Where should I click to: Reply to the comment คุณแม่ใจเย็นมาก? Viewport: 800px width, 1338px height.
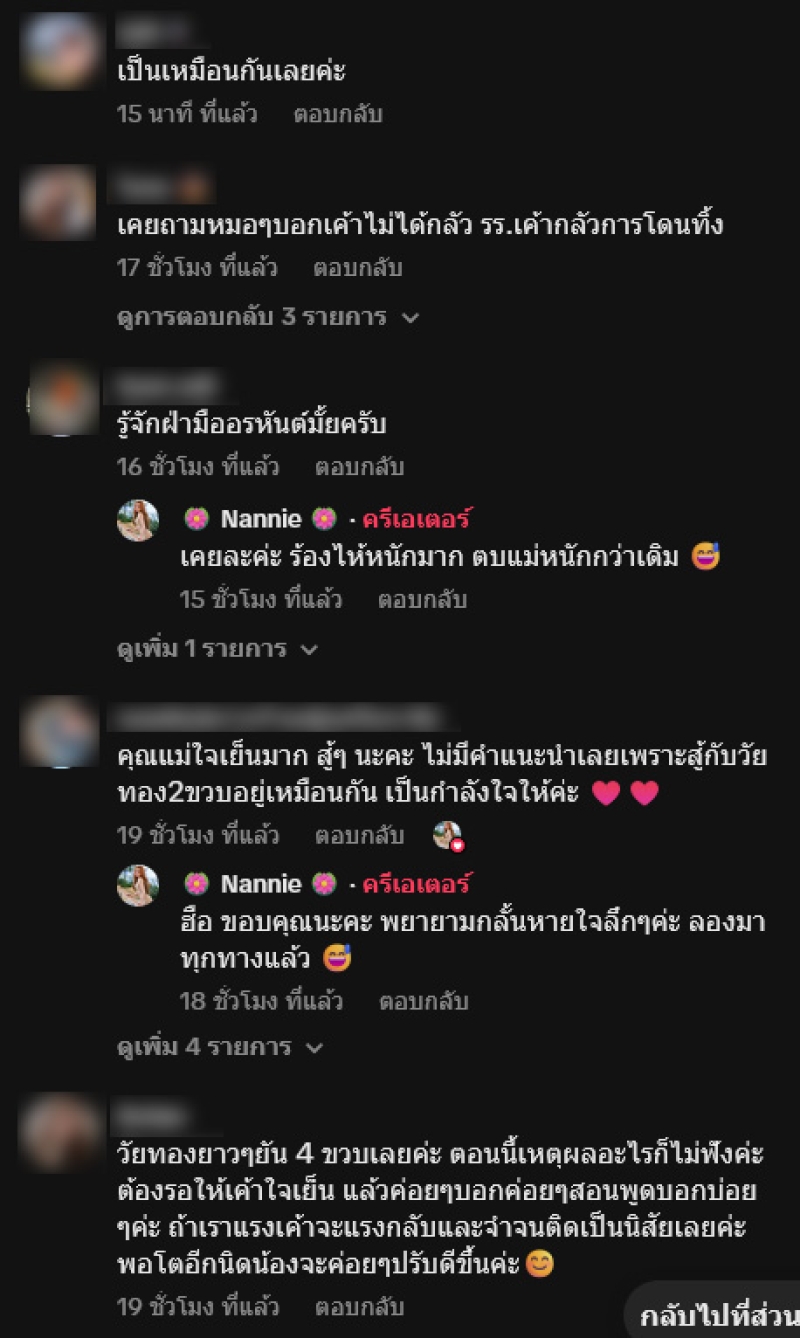click(359, 835)
